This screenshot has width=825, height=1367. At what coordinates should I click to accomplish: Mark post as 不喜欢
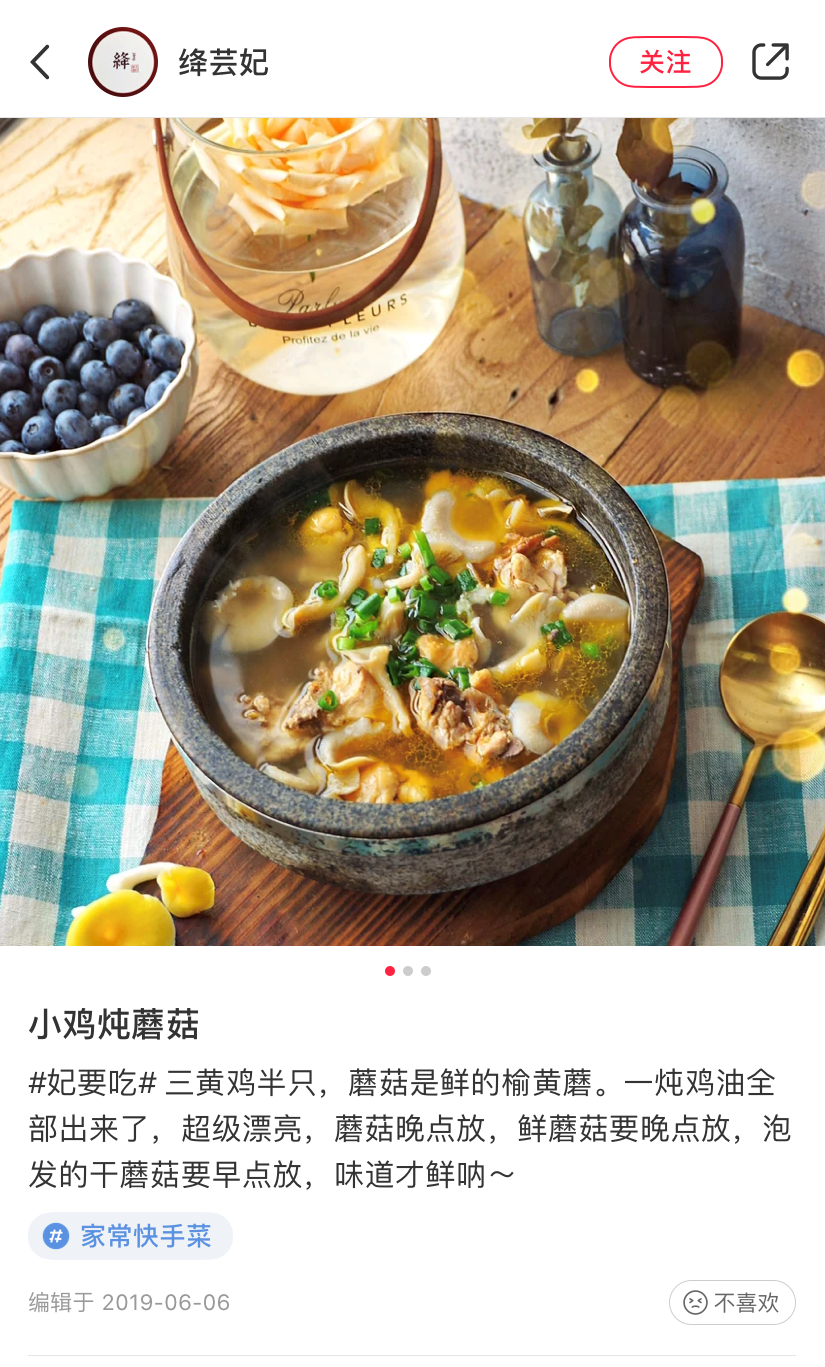[732, 1302]
